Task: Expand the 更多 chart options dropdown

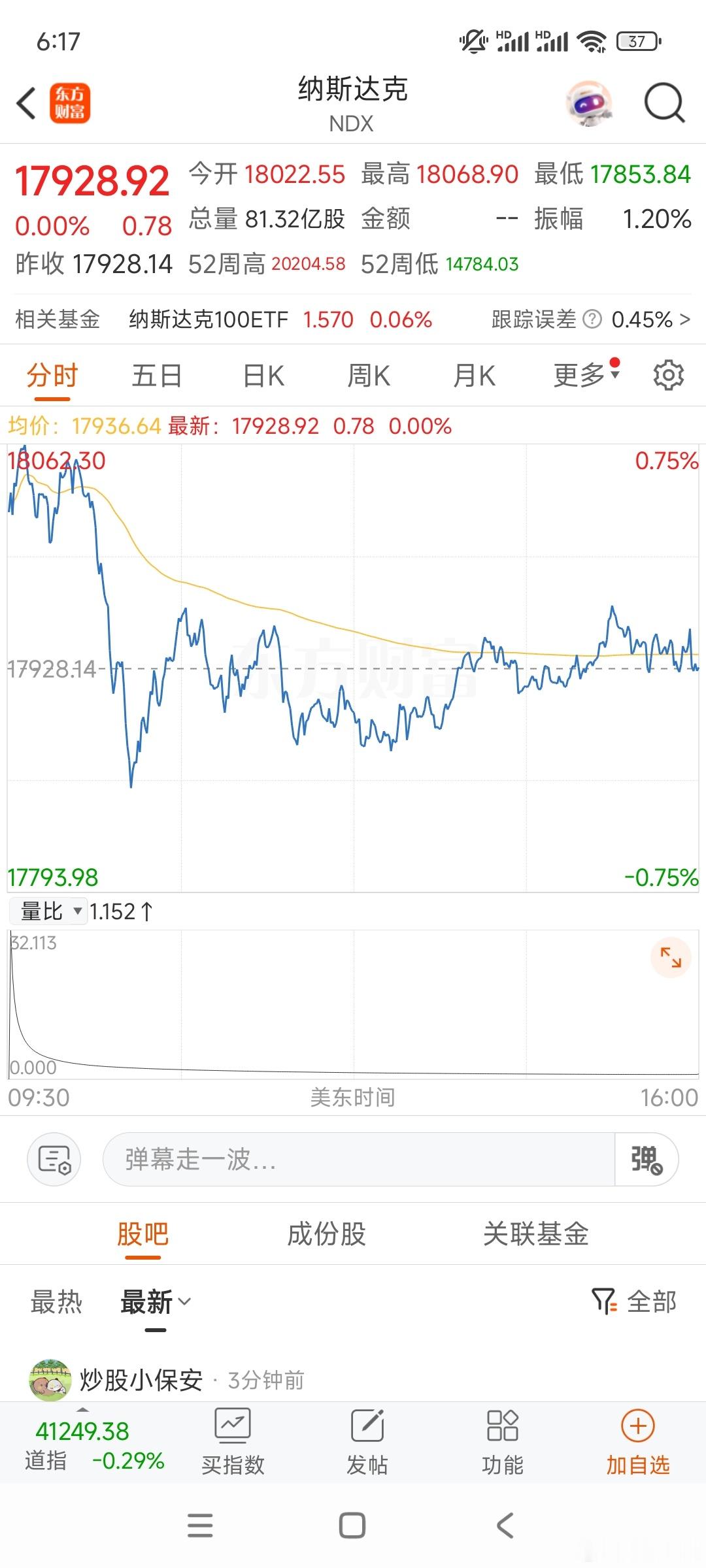Action: (x=586, y=375)
